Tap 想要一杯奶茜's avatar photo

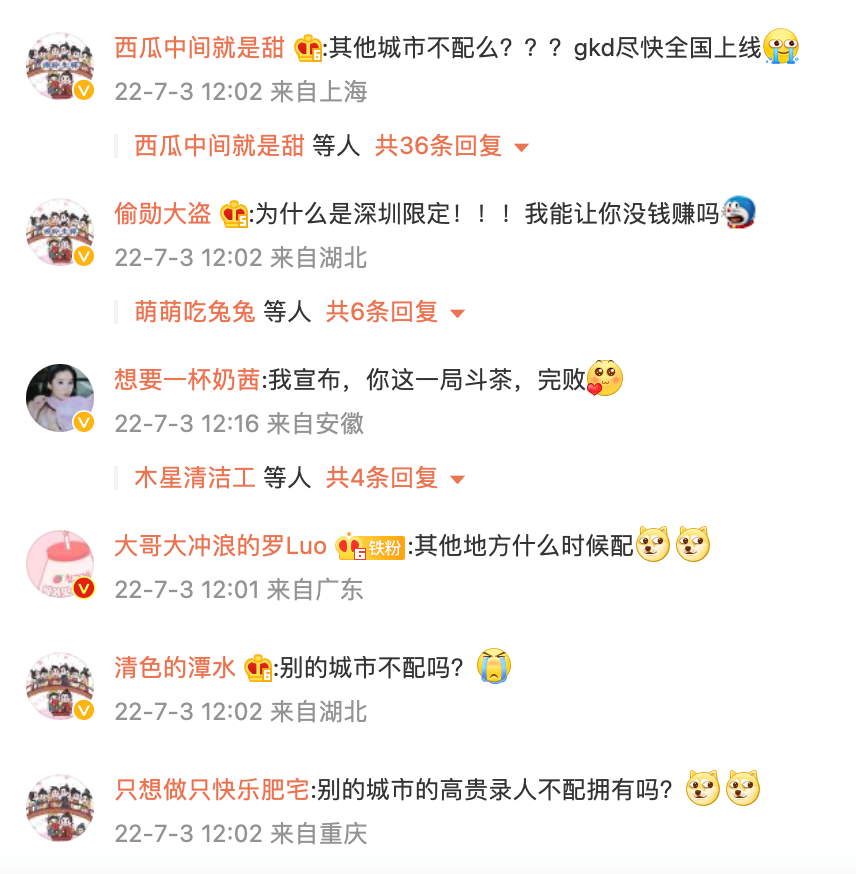59,398
